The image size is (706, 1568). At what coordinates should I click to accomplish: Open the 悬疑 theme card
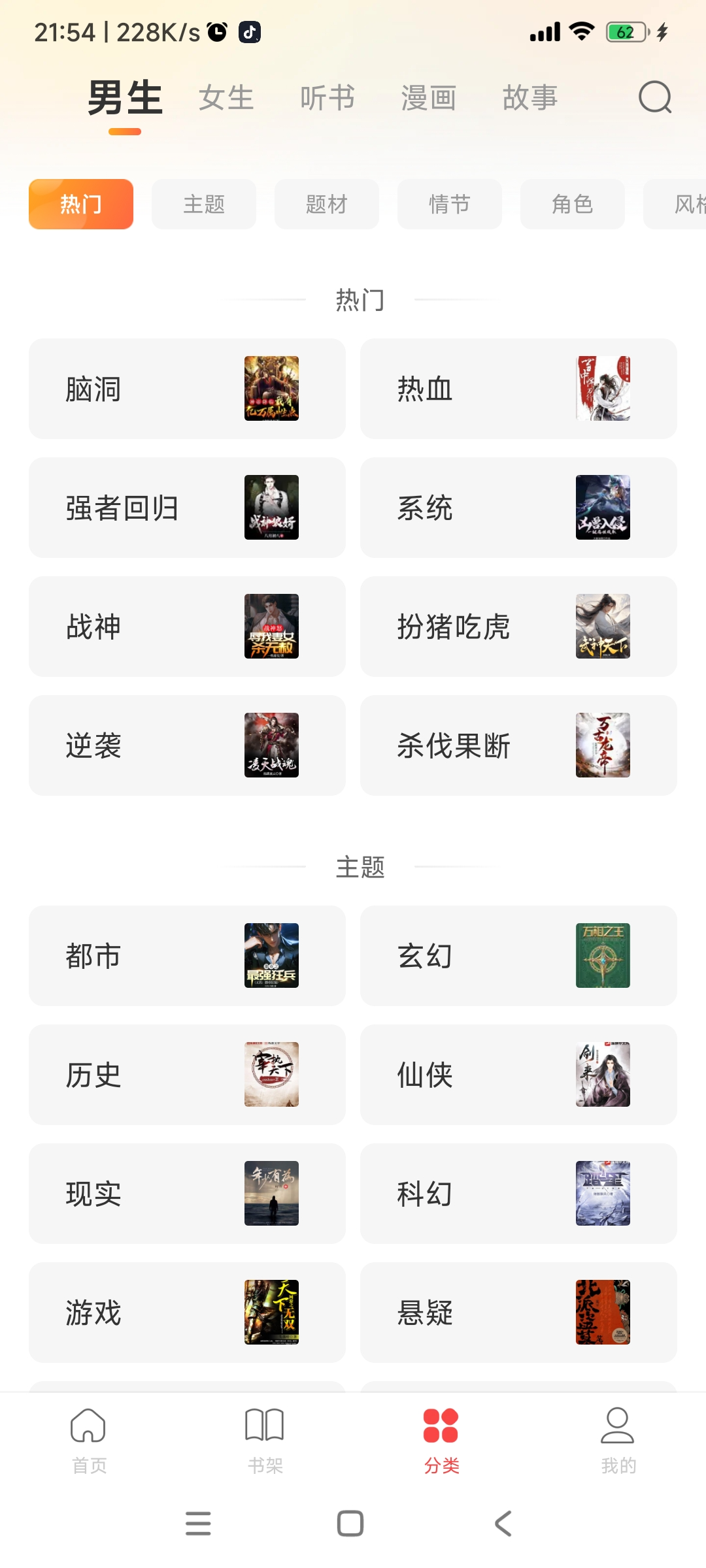(x=518, y=1313)
